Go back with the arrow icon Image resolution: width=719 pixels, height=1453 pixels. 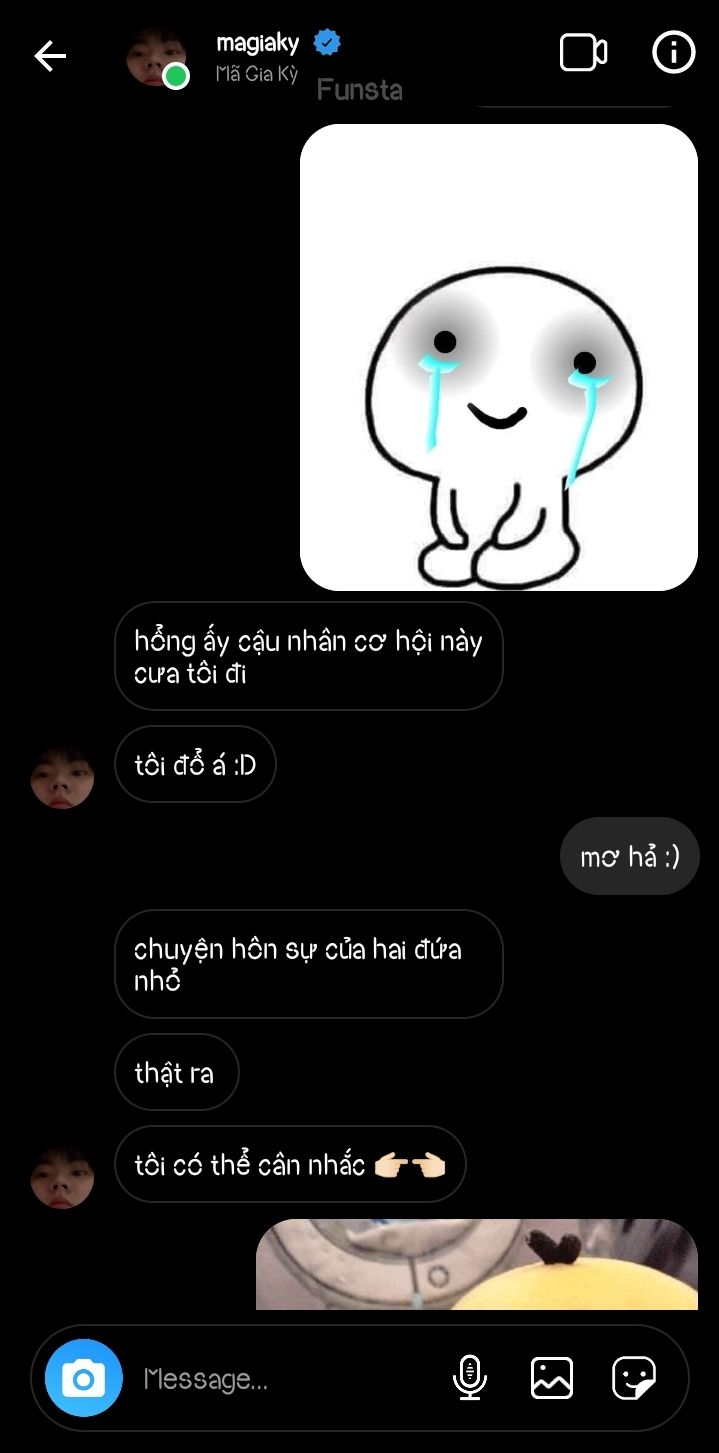tap(50, 56)
